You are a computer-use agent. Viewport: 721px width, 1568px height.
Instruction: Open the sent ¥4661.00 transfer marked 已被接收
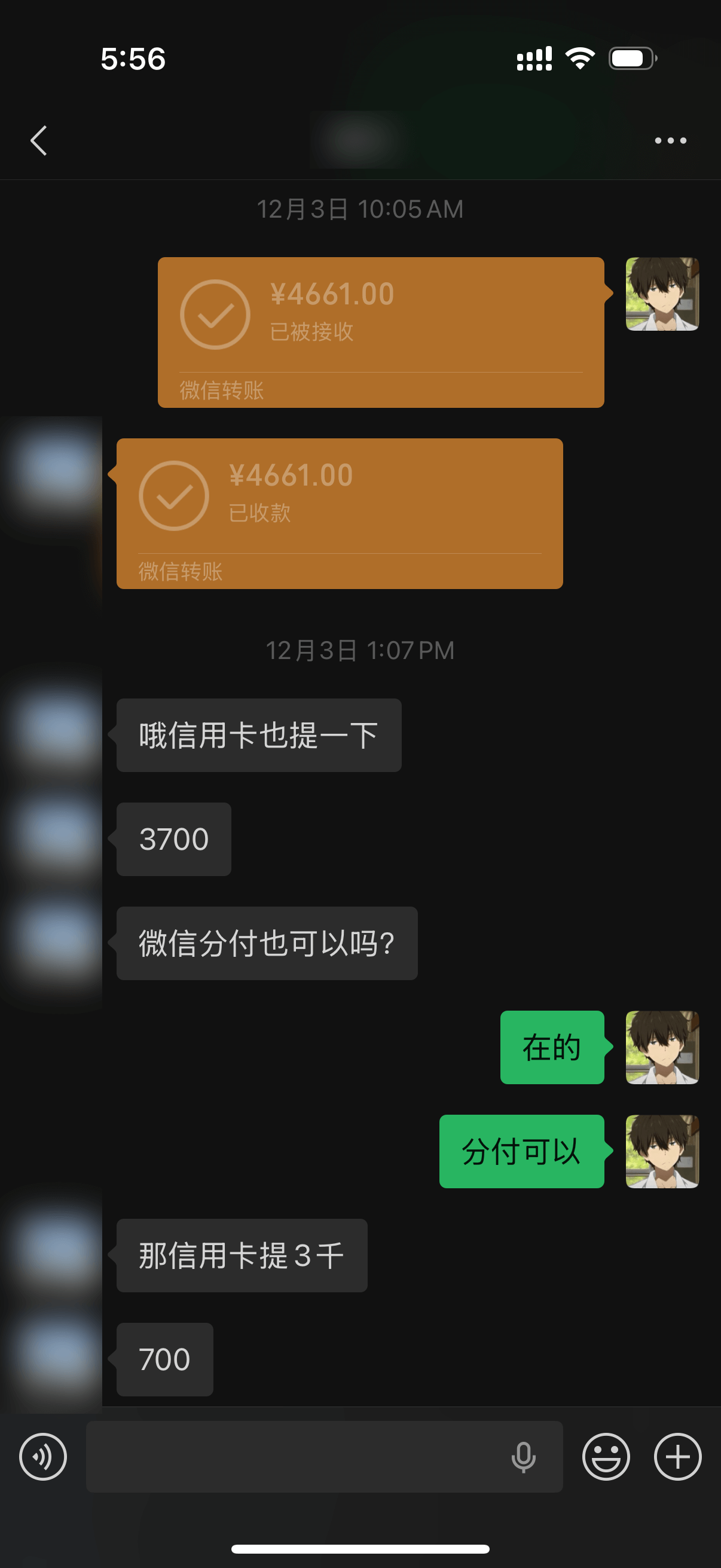pyautogui.click(x=380, y=332)
